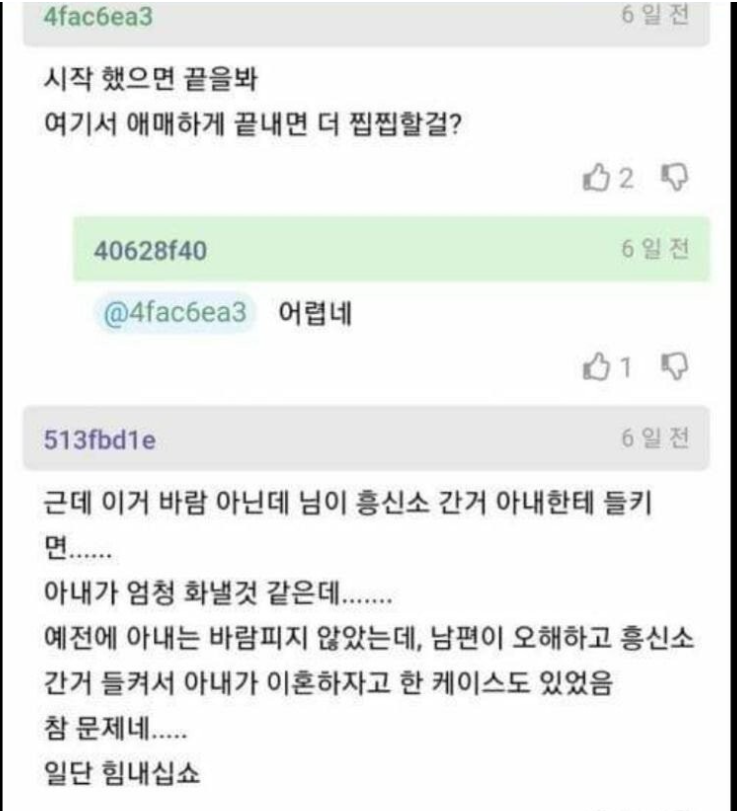This screenshot has height=811, width=737.
Task: Open the @4fac6ea3 mention tag
Action: [x=175, y=312]
